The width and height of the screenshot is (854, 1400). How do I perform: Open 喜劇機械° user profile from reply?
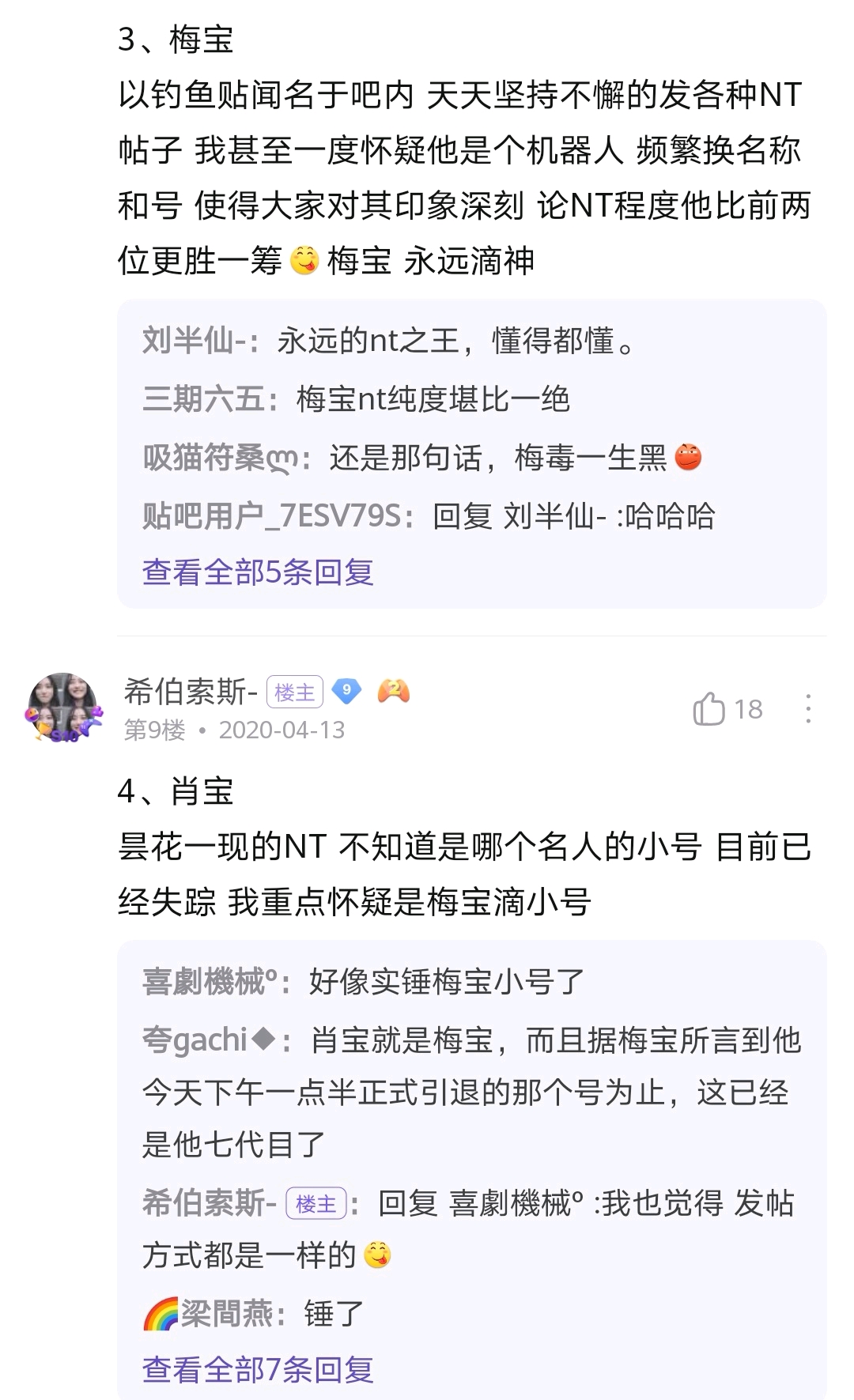210,982
